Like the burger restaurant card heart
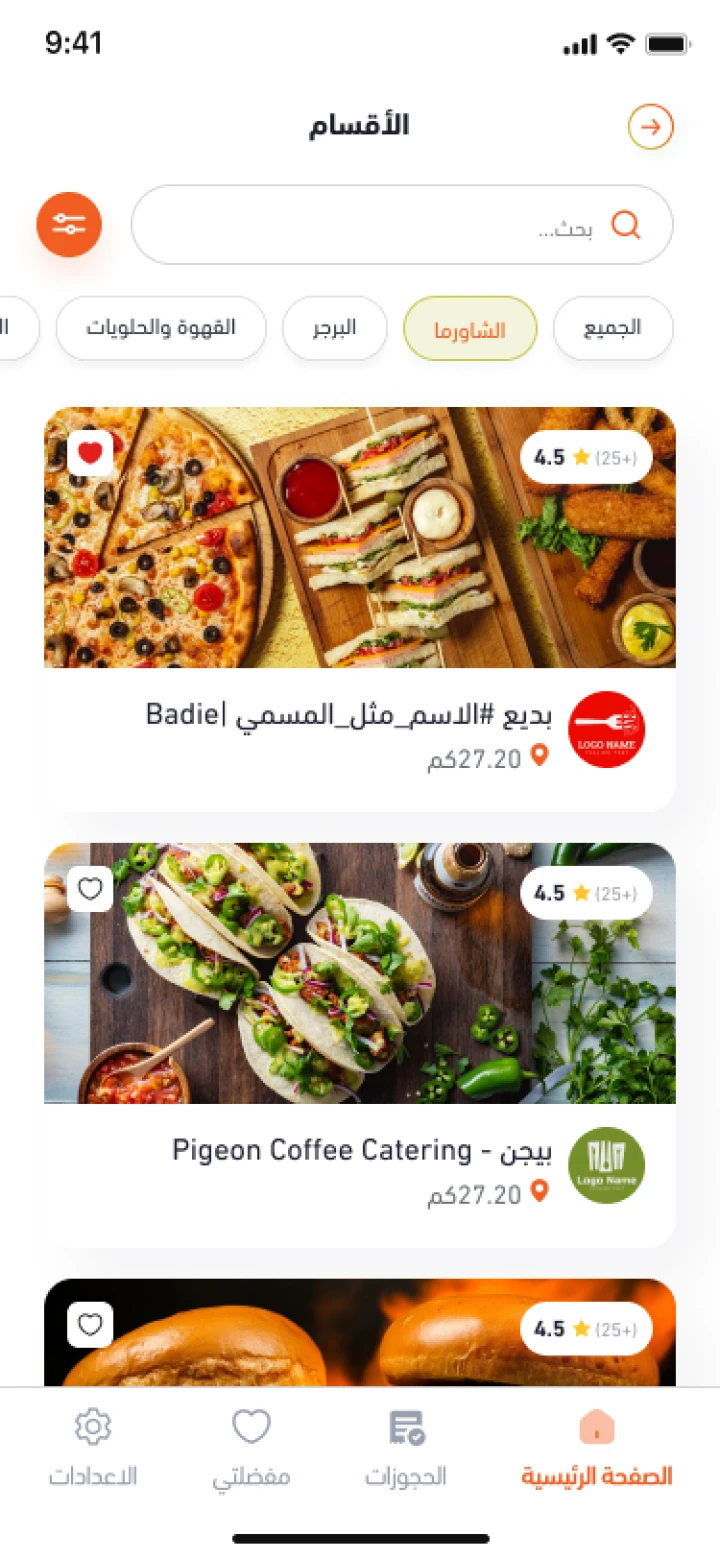The width and height of the screenshot is (720, 1559). [90, 1325]
